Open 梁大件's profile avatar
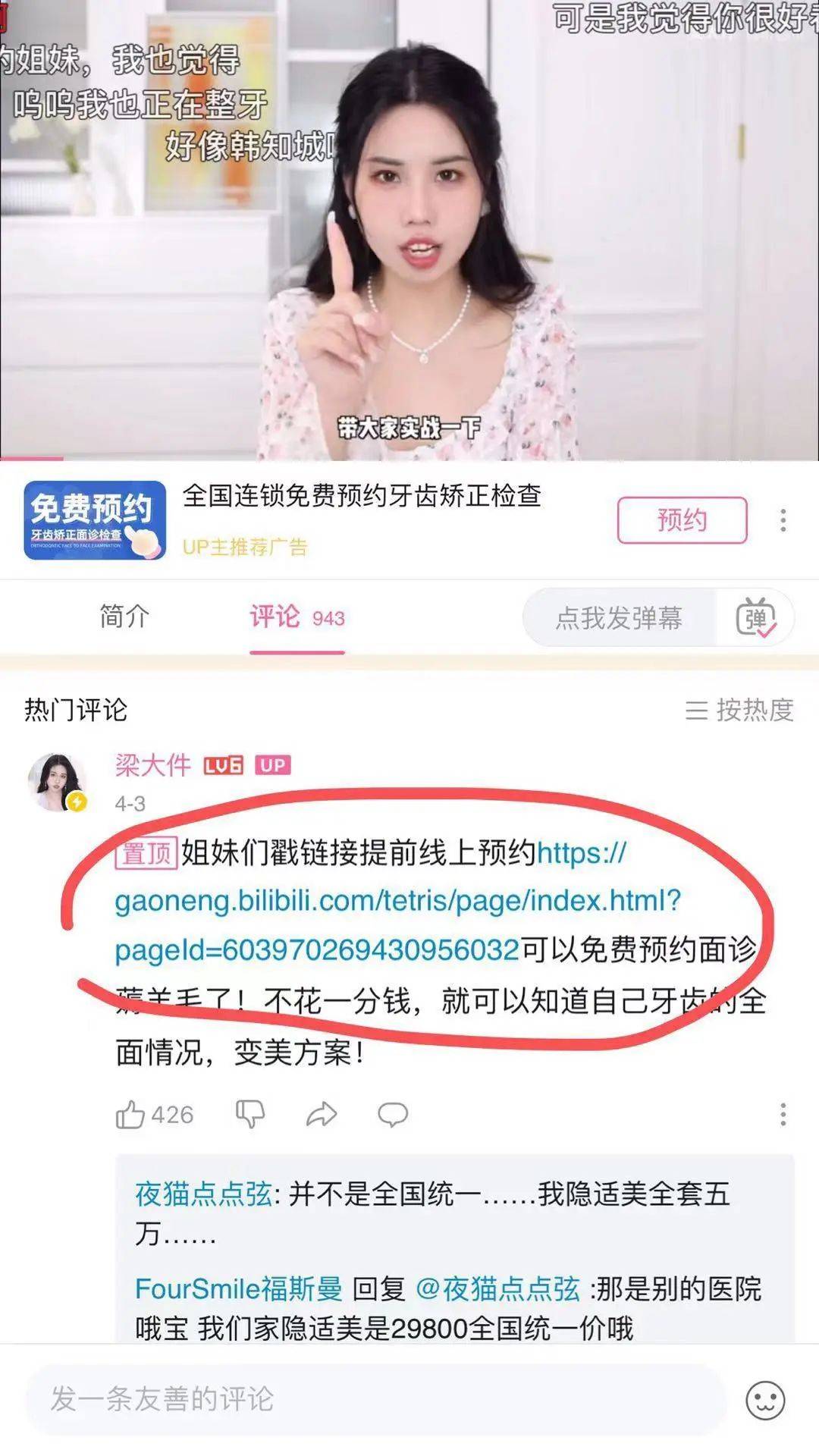The height and width of the screenshot is (1456, 819). (x=57, y=783)
